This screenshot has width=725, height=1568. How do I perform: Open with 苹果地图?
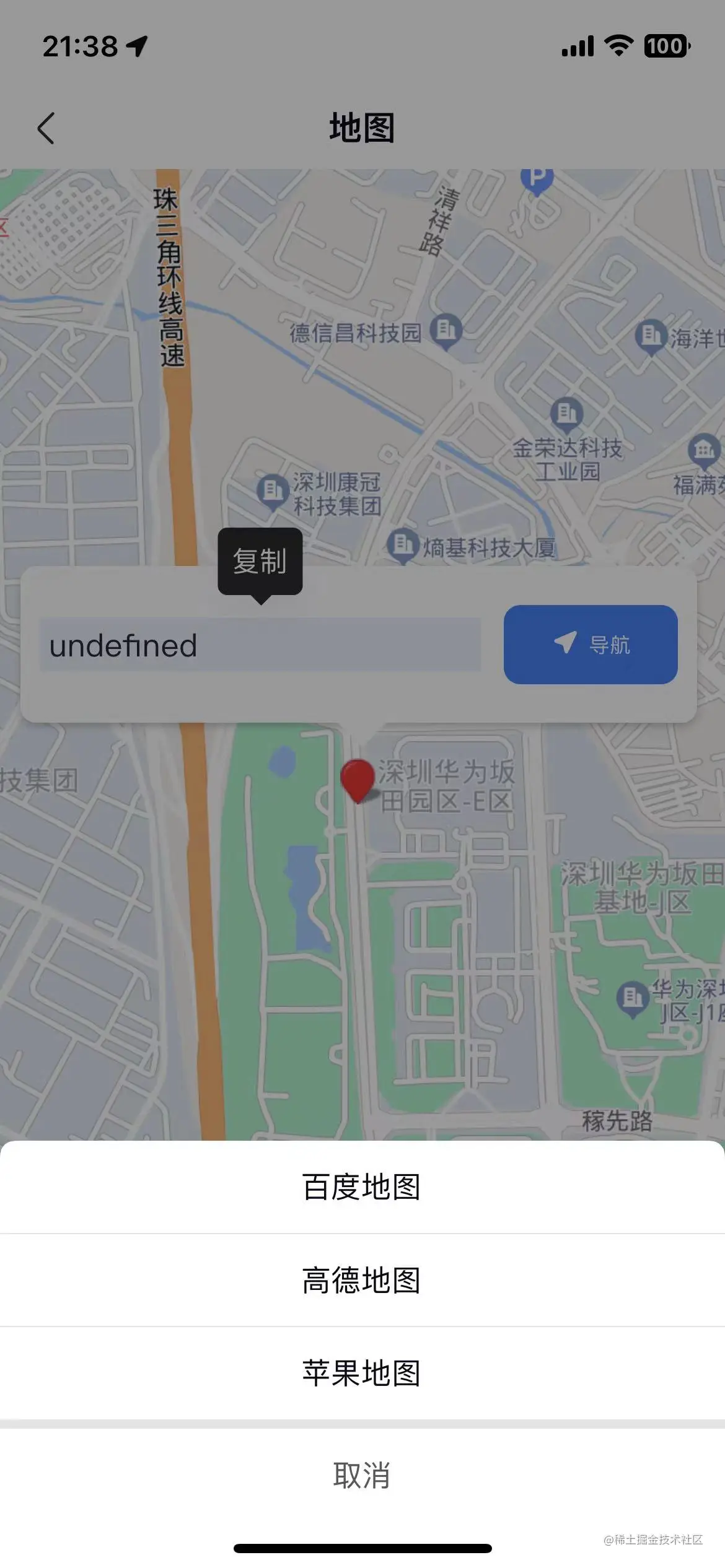click(362, 1373)
